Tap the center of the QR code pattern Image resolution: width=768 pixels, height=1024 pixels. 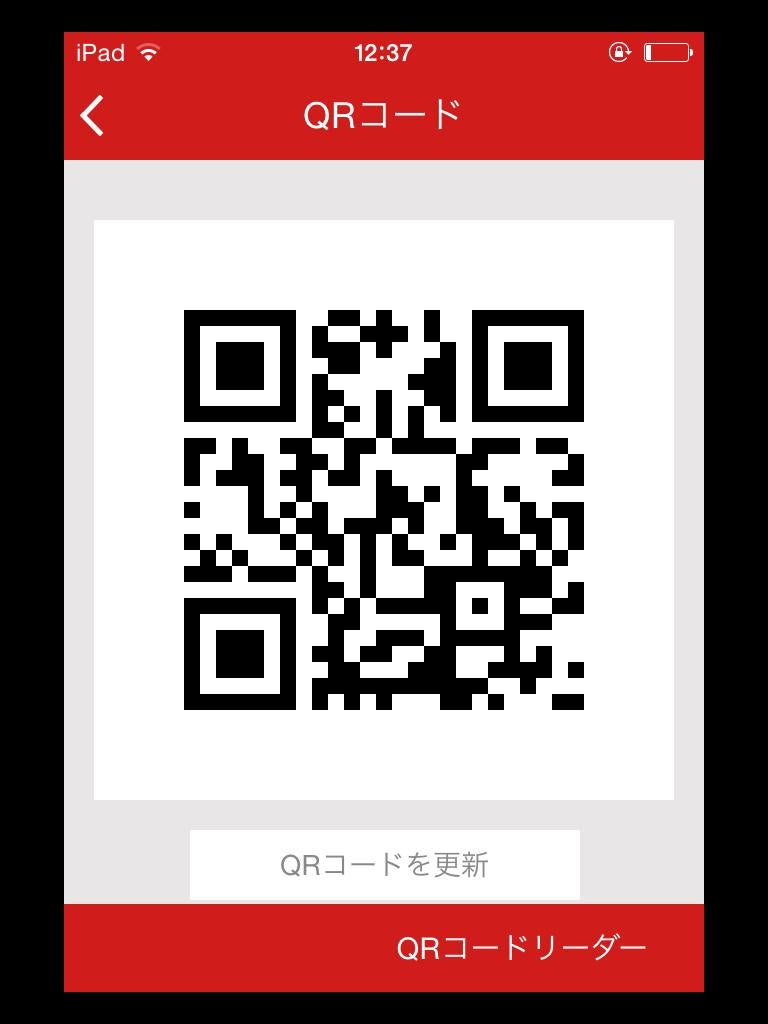pos(384,508)
